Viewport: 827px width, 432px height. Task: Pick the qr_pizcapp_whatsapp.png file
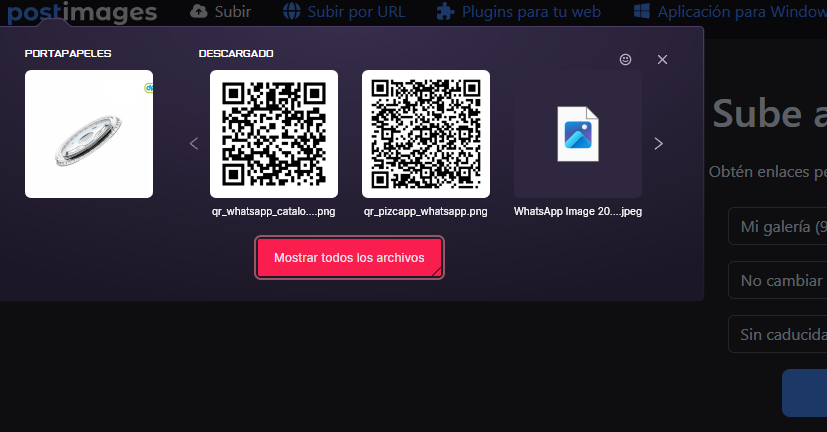pos(426,134)
